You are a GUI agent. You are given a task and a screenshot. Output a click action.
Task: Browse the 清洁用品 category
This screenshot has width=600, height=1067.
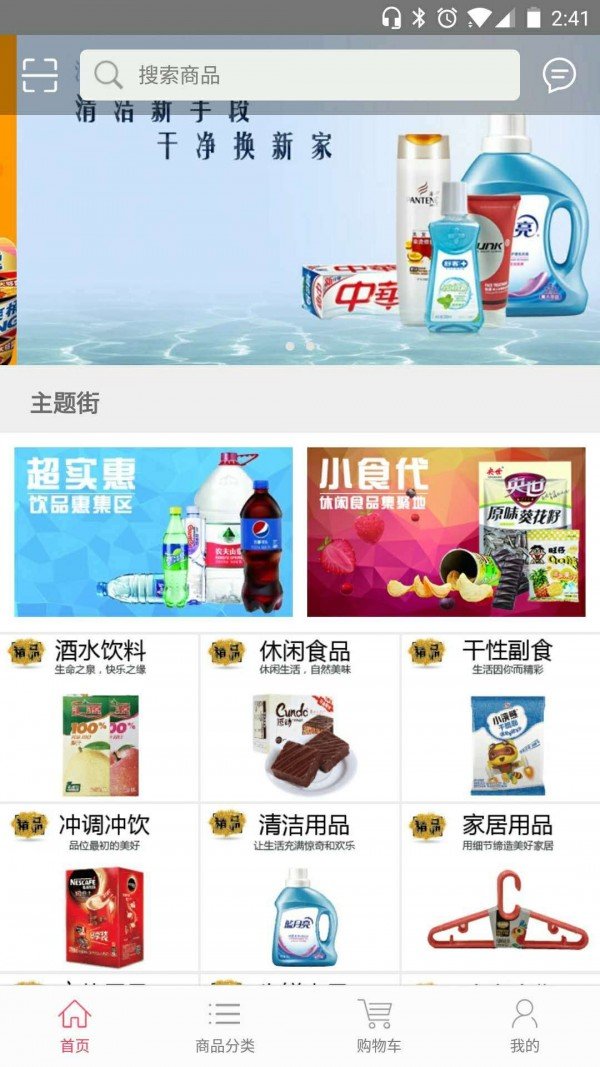(300, 887)
